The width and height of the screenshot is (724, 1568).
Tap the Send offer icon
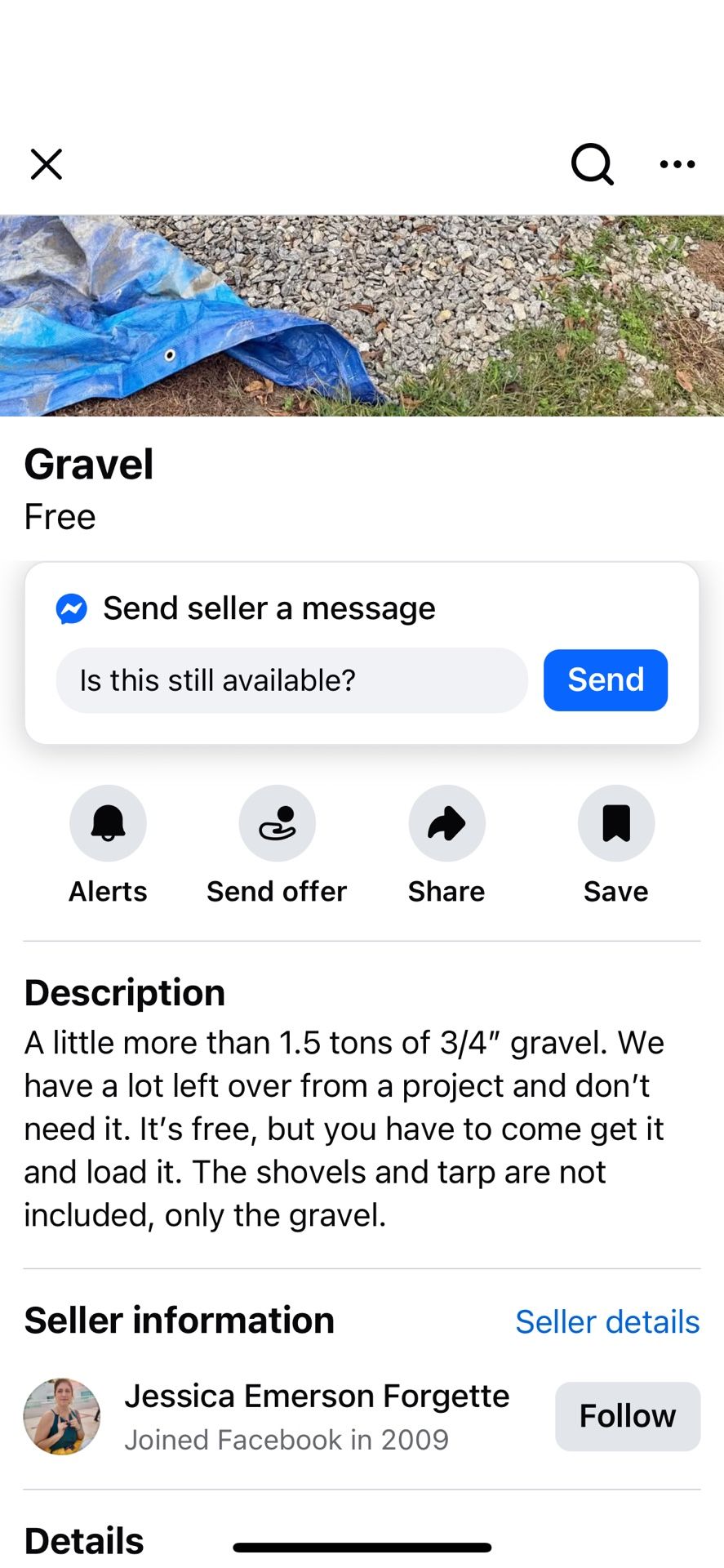[x=277, y=823]
